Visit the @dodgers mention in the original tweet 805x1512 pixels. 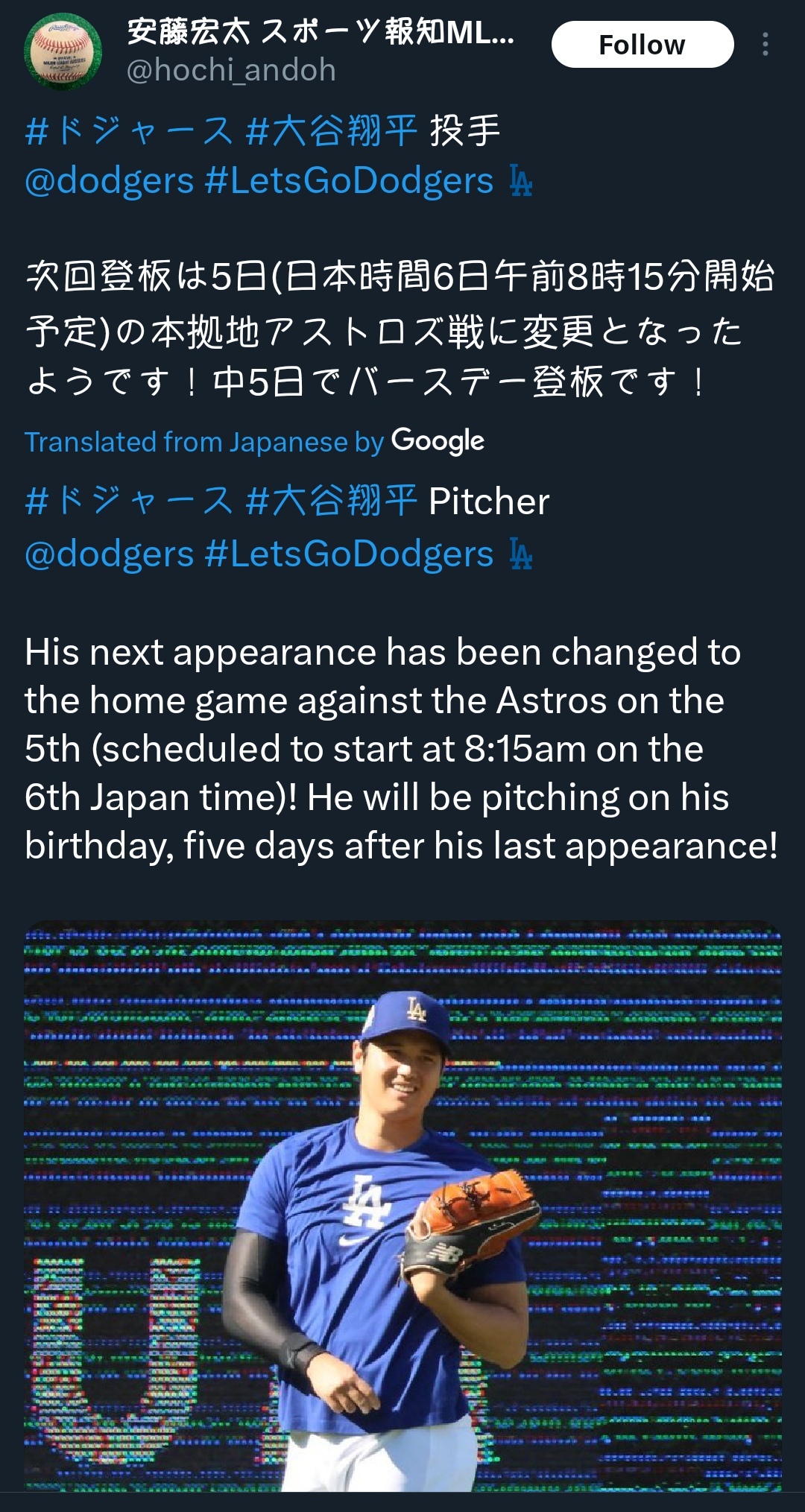110,181
